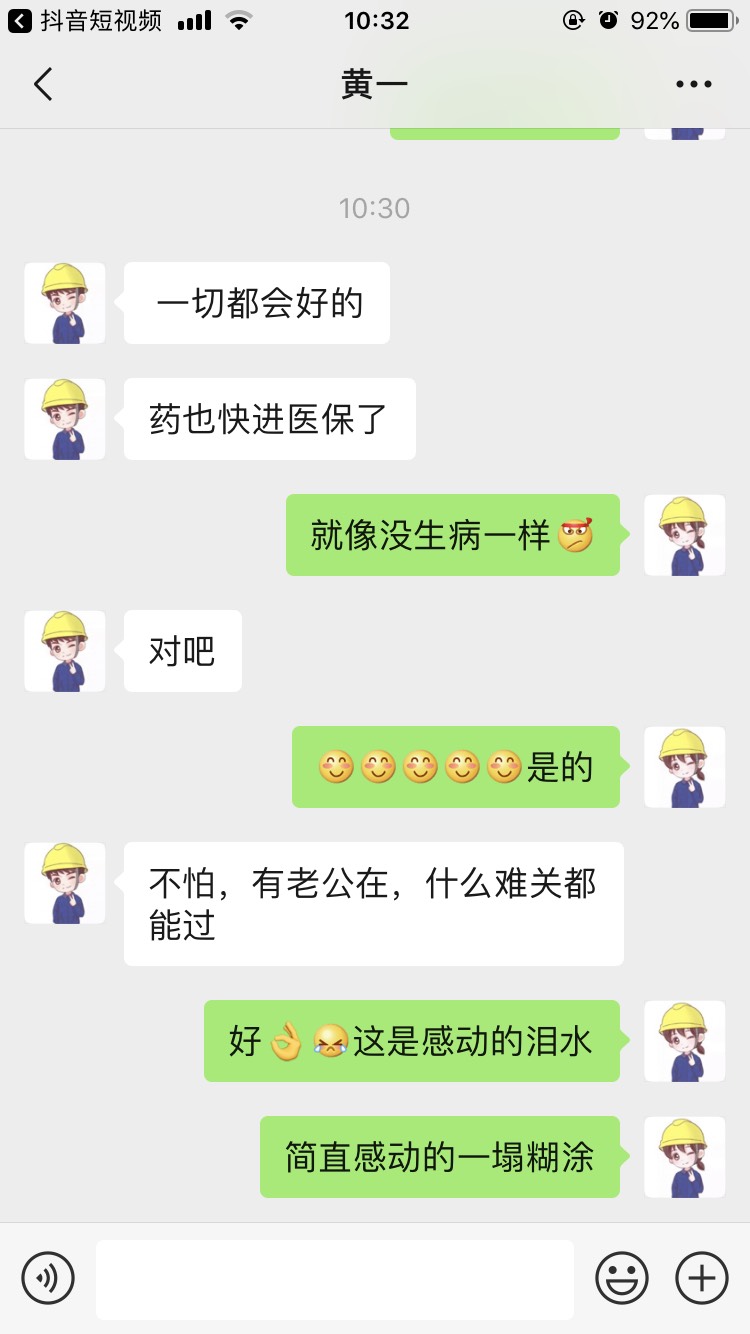Viewport: 750px width, 1334px height.
Task: Open the plus attachments panel
Action: (702, 1278)
